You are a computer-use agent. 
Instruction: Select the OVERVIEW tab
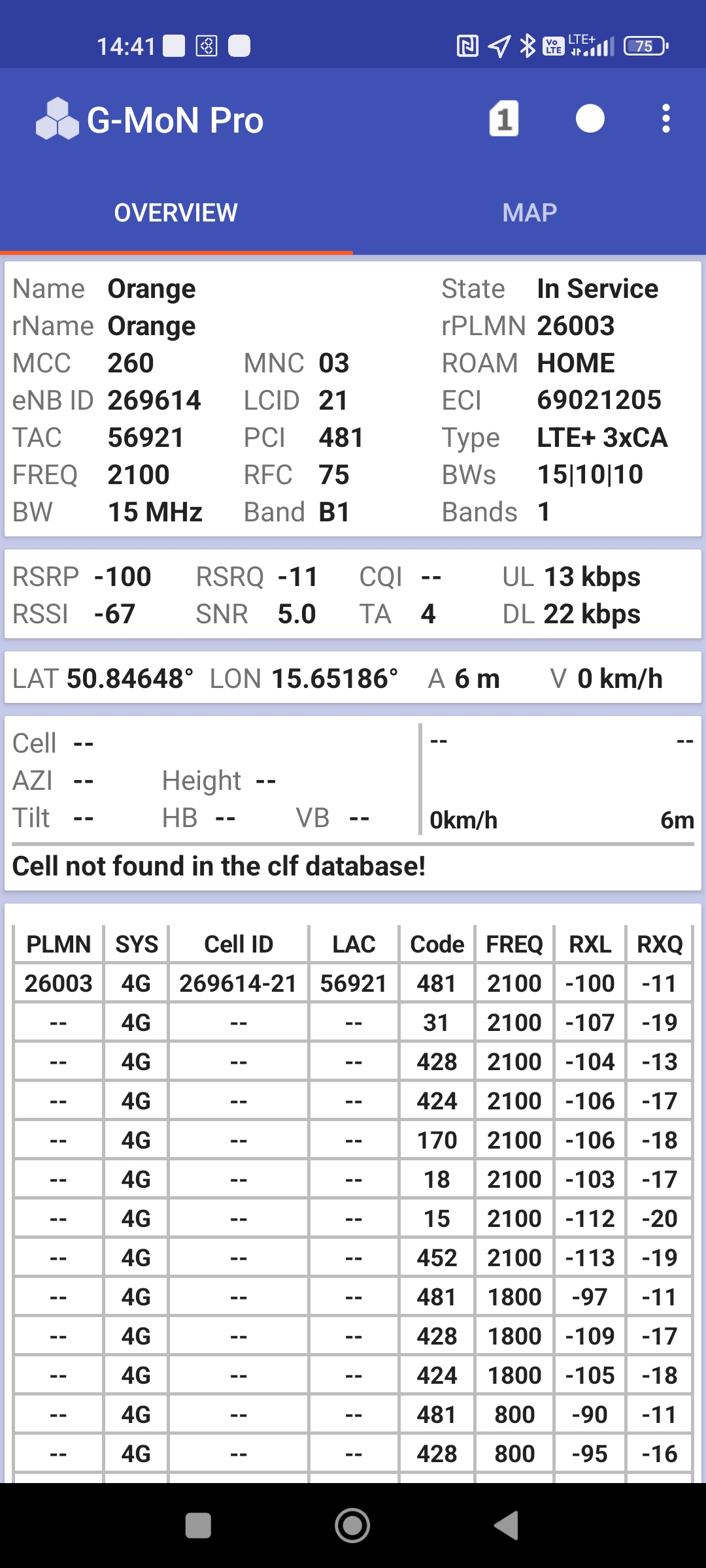coord(176,213)
